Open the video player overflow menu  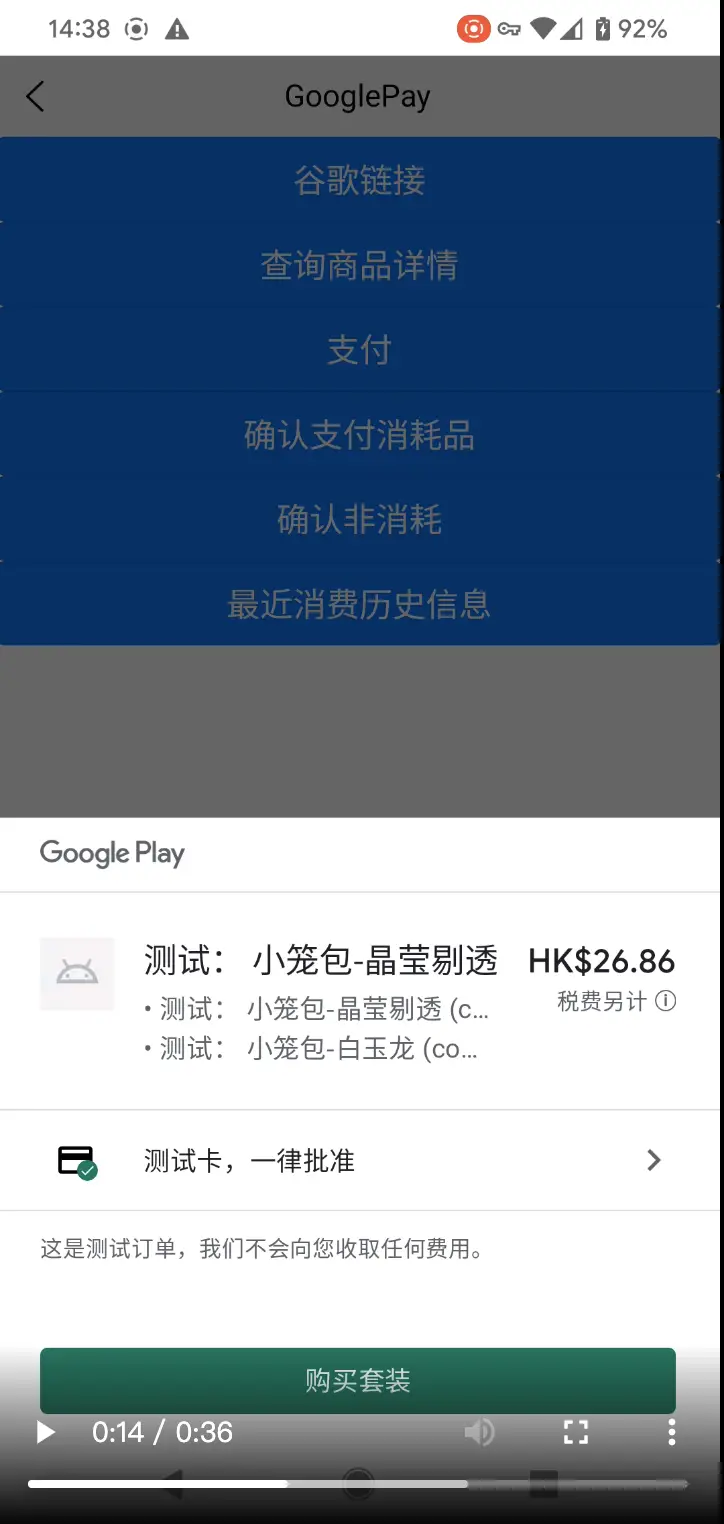point(671,1432)
